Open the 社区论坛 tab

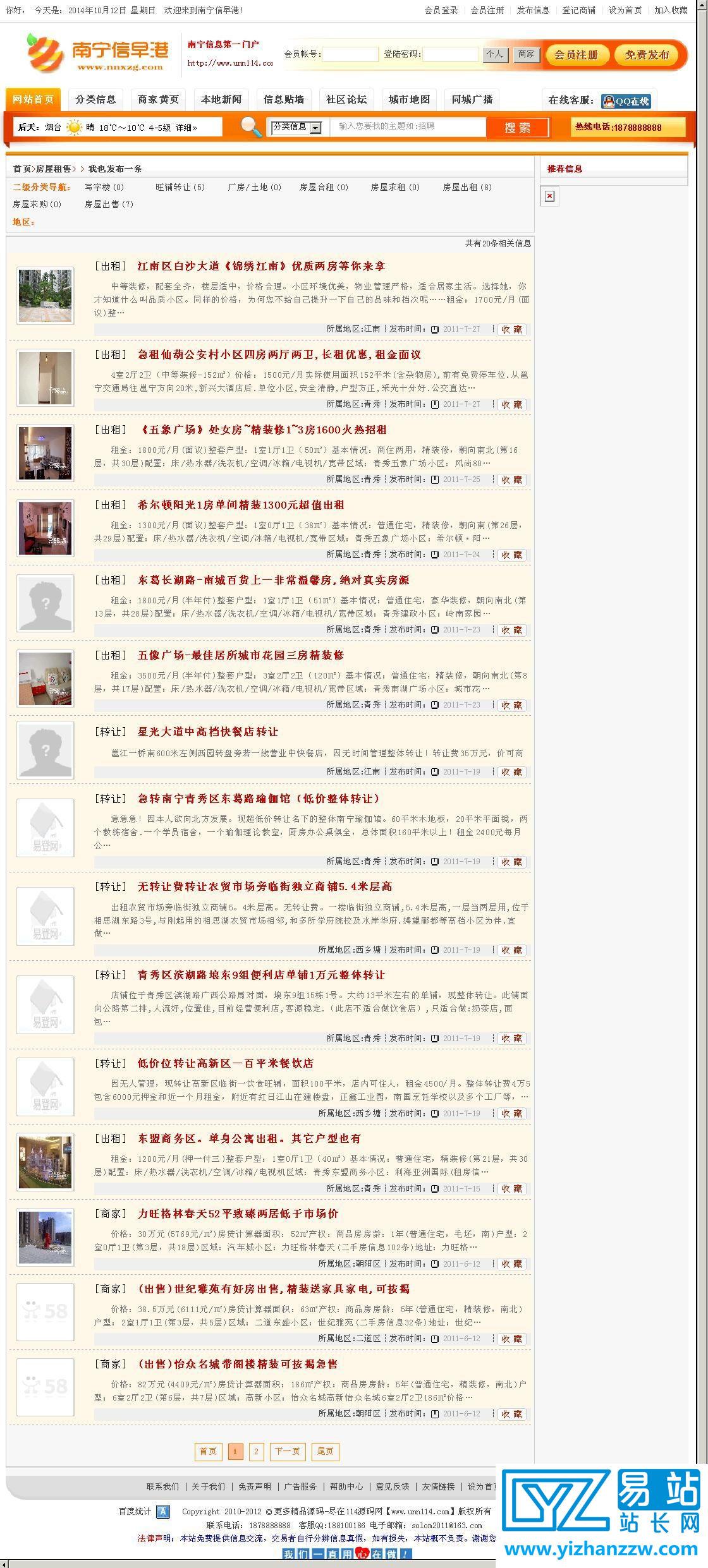346,100
